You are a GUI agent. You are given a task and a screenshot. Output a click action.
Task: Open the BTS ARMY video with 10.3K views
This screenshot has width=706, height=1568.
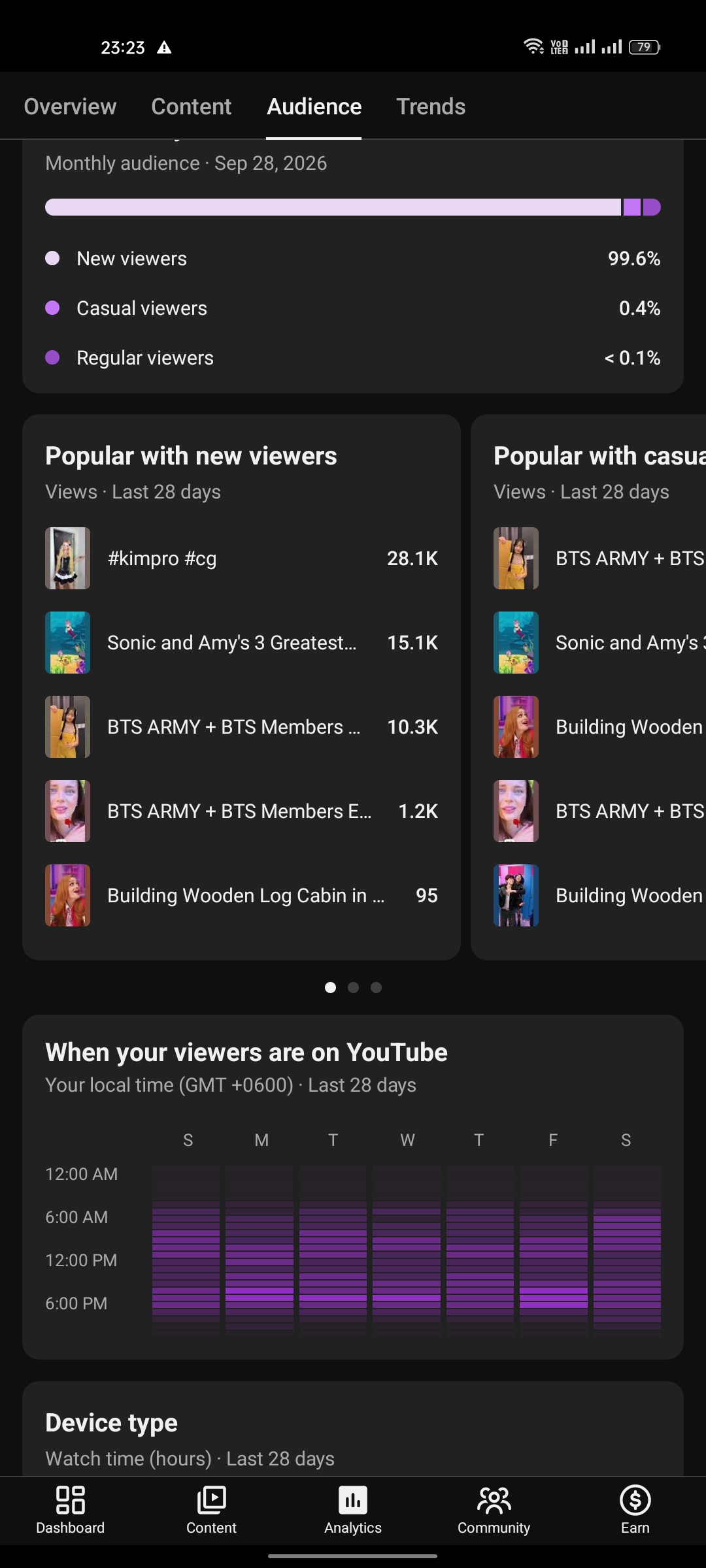[x=241, y=727]
